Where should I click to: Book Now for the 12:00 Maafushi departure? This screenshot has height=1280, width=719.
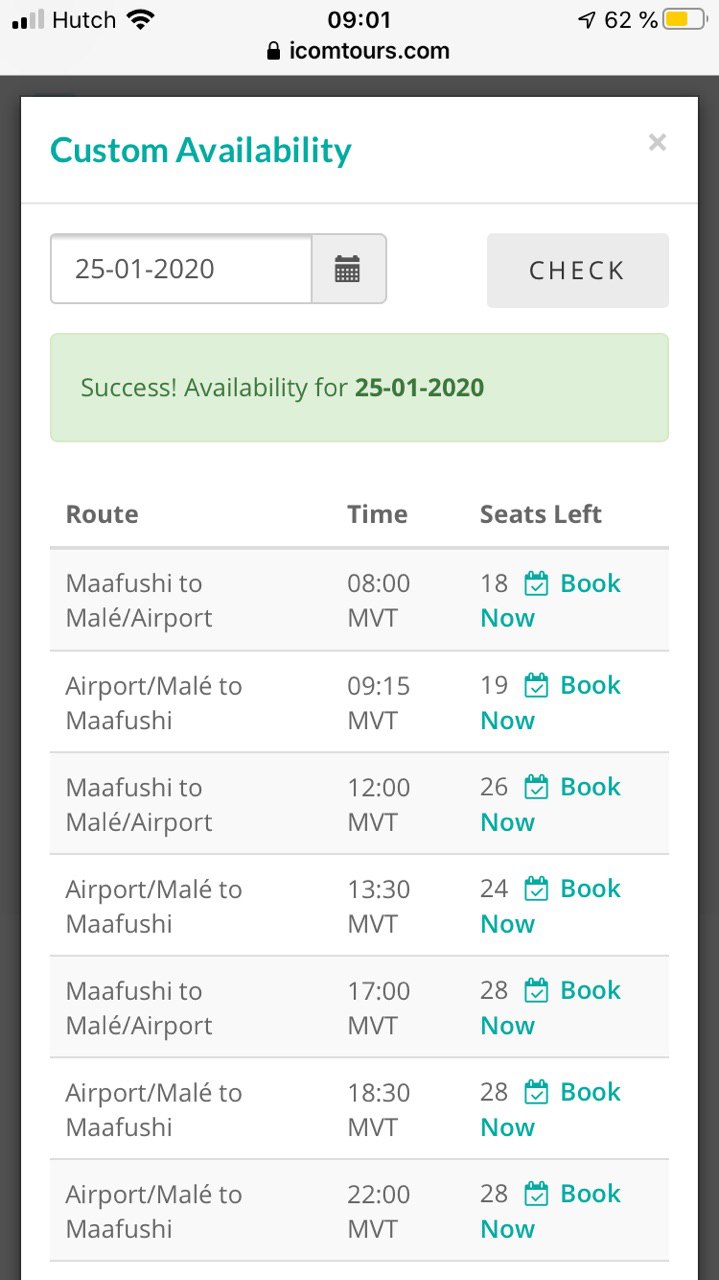(x=551, y=804)
